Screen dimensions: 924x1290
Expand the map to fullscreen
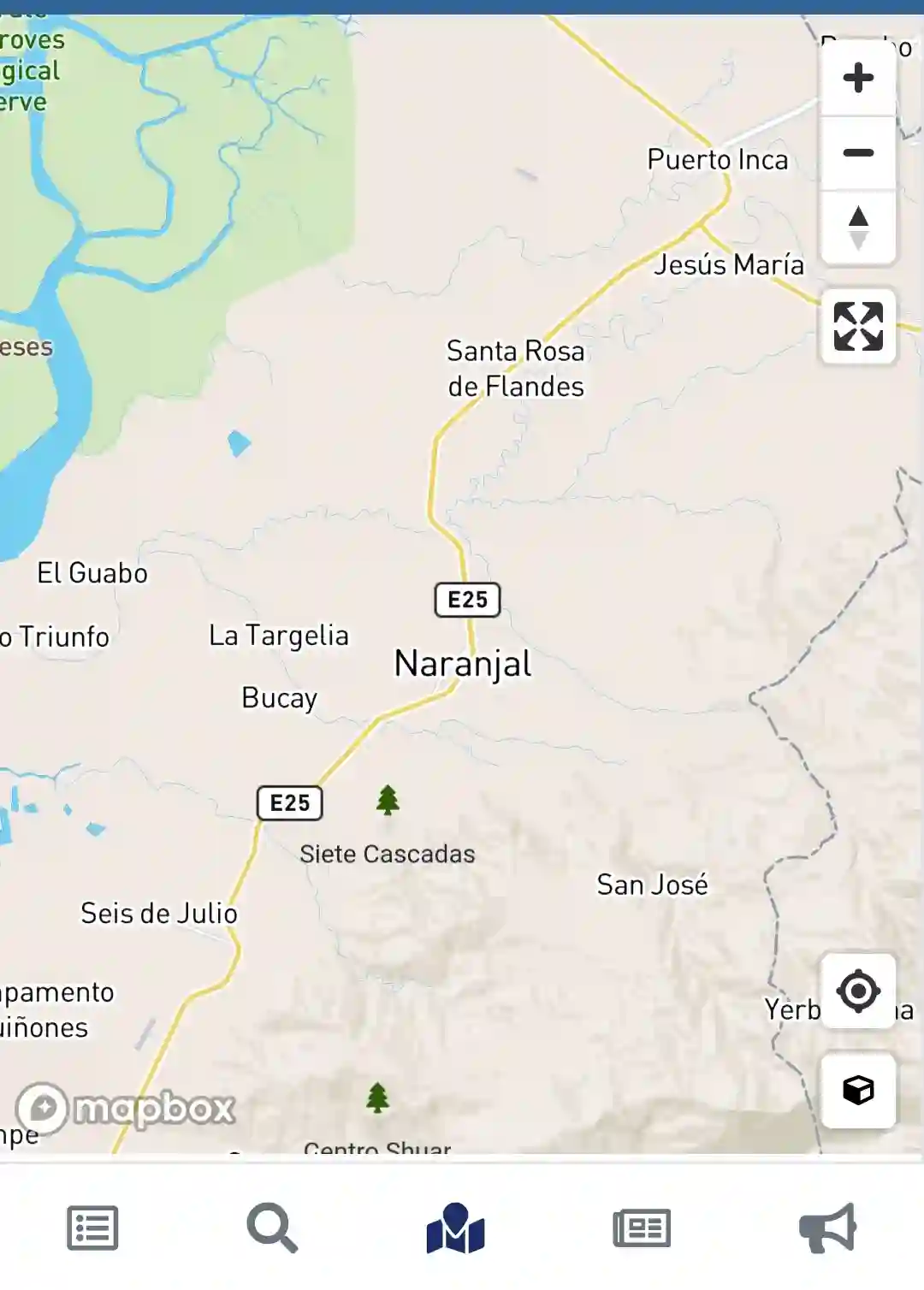858,327
